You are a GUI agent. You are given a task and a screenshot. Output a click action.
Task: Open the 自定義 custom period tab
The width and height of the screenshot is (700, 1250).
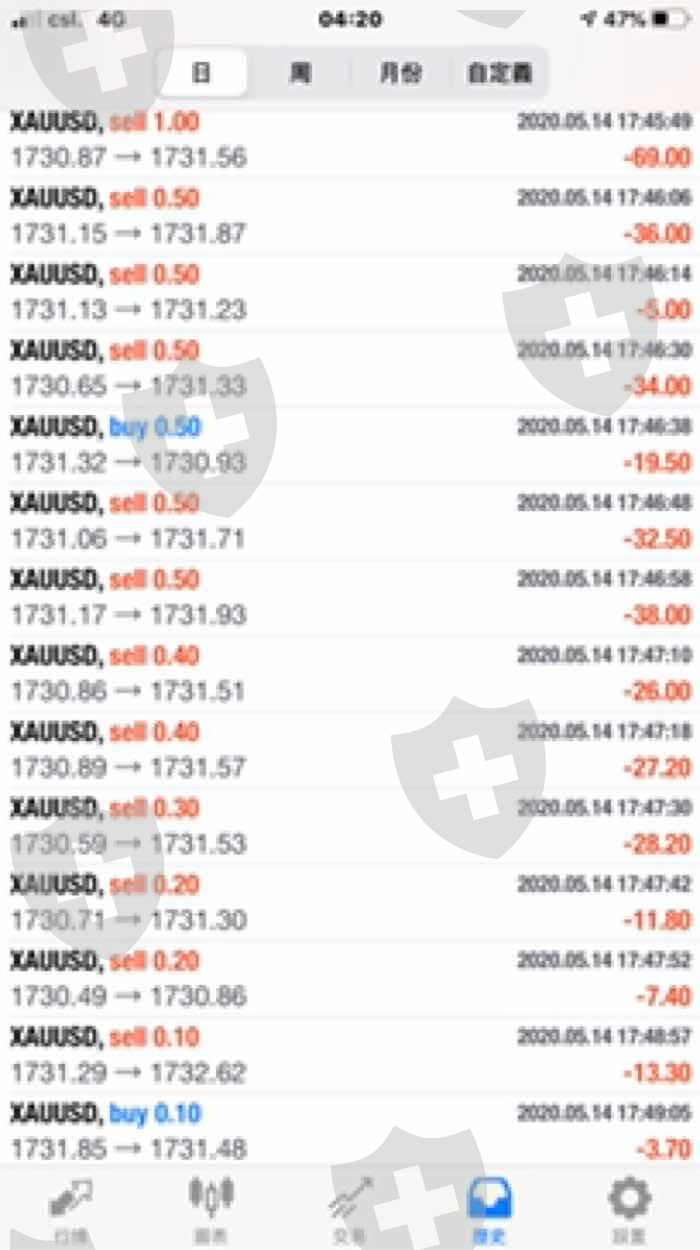pos(498,74)
